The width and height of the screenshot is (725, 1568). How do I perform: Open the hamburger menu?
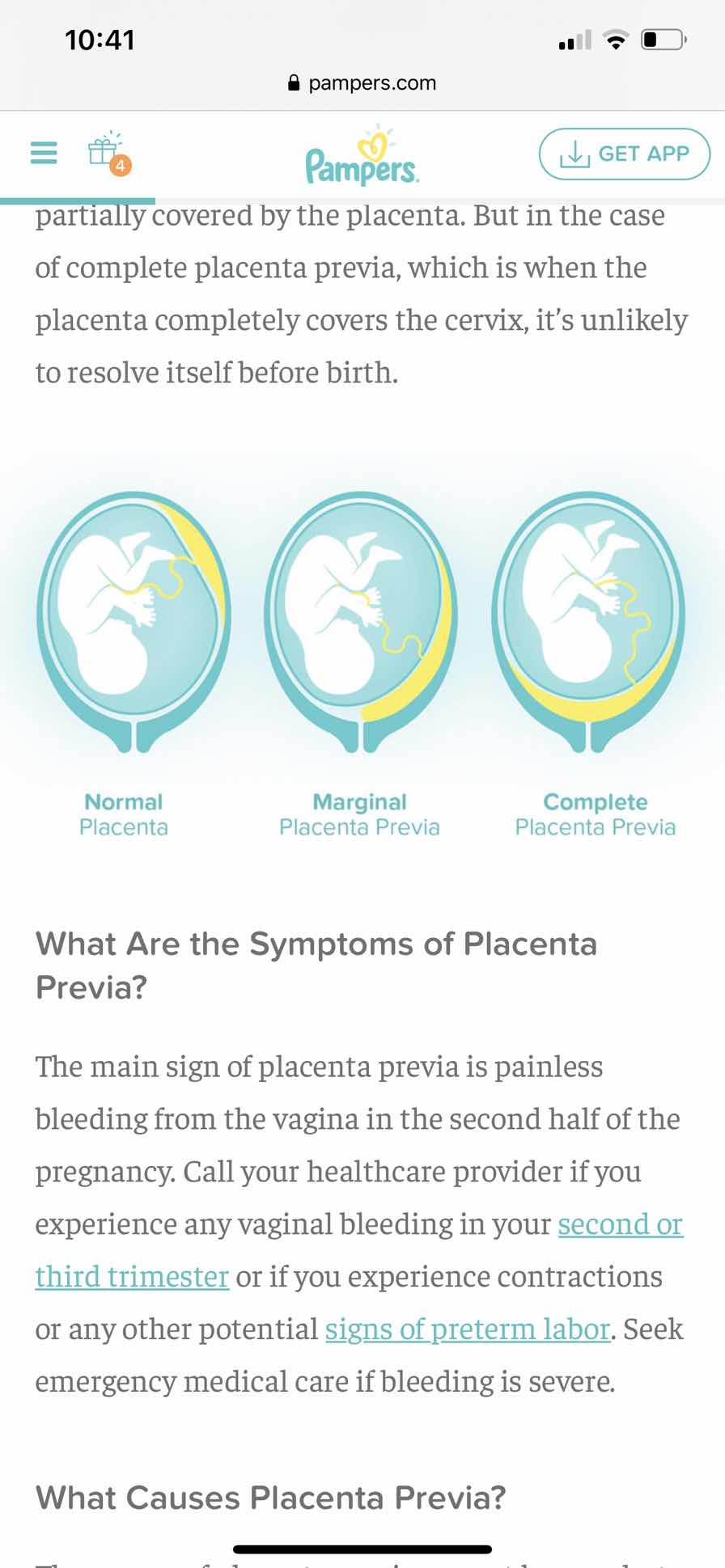click(x=44, y=153)
